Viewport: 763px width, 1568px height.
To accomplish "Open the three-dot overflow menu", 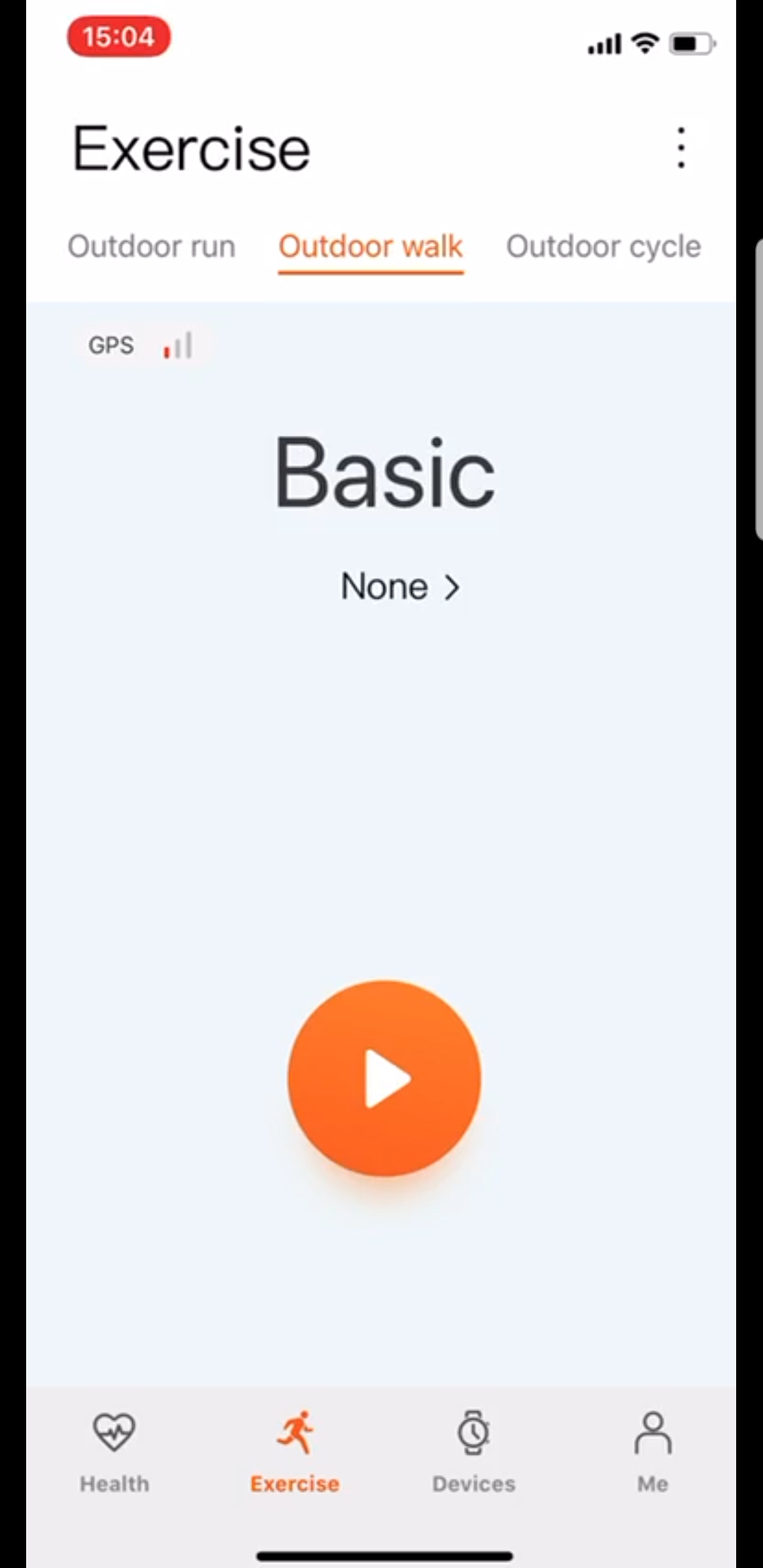I will (680, 148).
